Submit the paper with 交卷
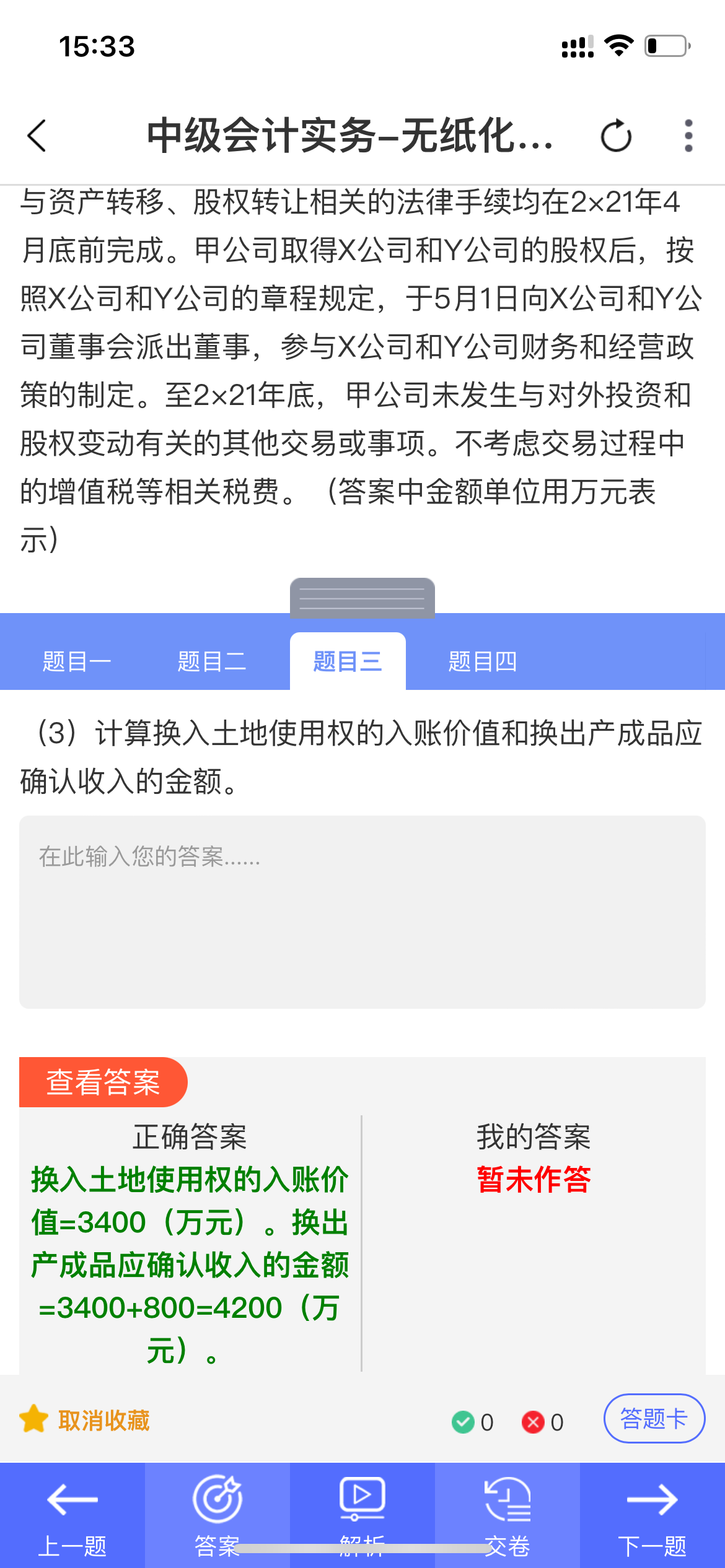 pyautogui.click(x=507, y=1515)
